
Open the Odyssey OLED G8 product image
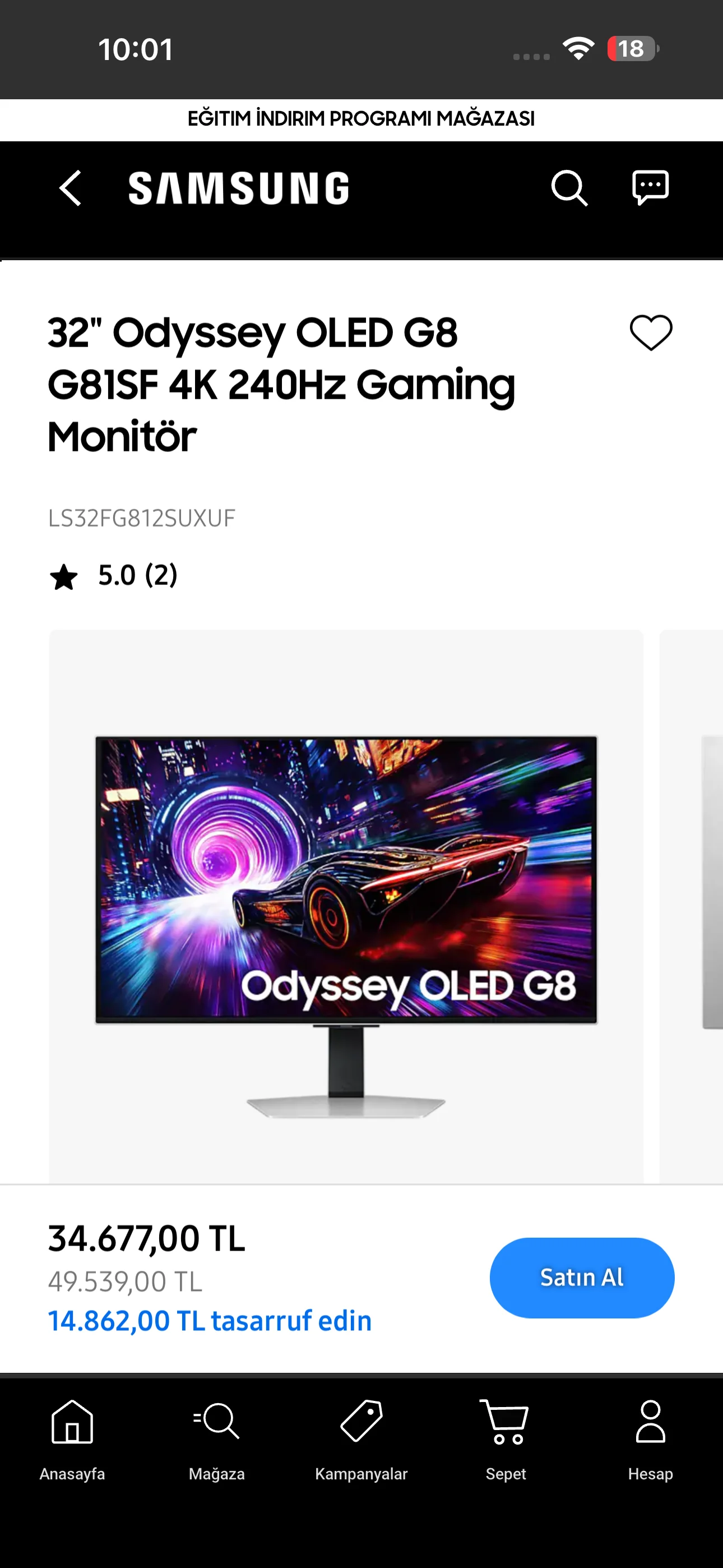[x=346, y=907]
